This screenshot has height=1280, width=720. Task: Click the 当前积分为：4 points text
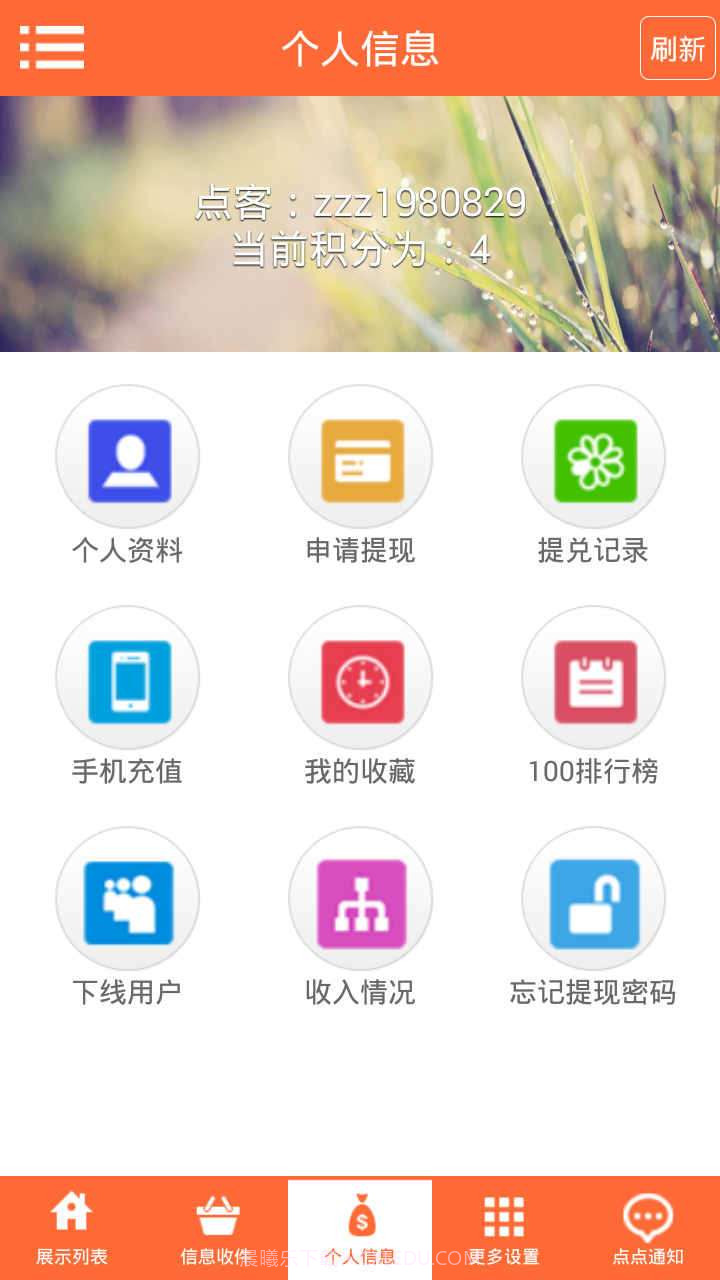360,252
